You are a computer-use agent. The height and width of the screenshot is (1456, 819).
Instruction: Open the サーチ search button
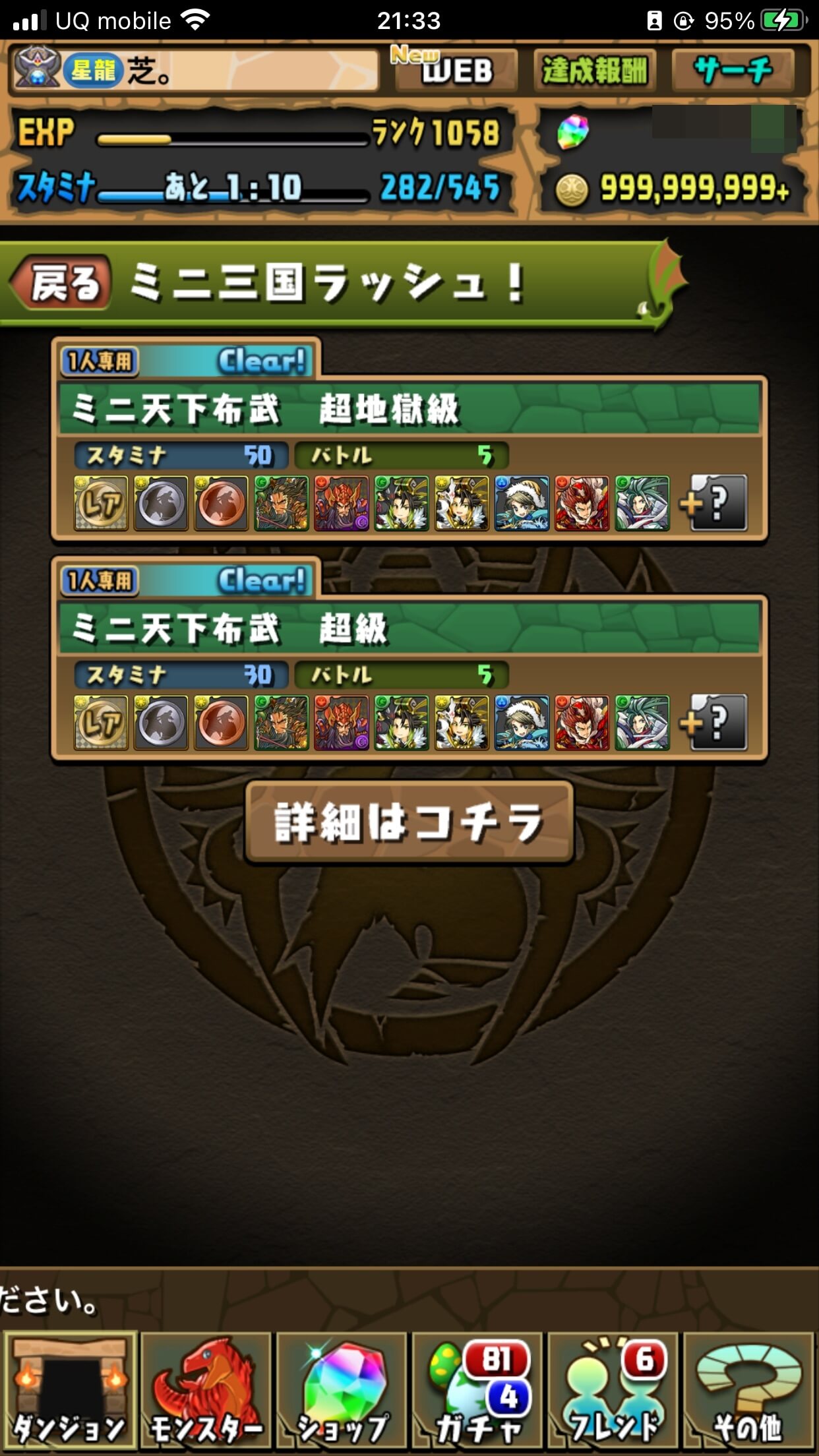733,70
